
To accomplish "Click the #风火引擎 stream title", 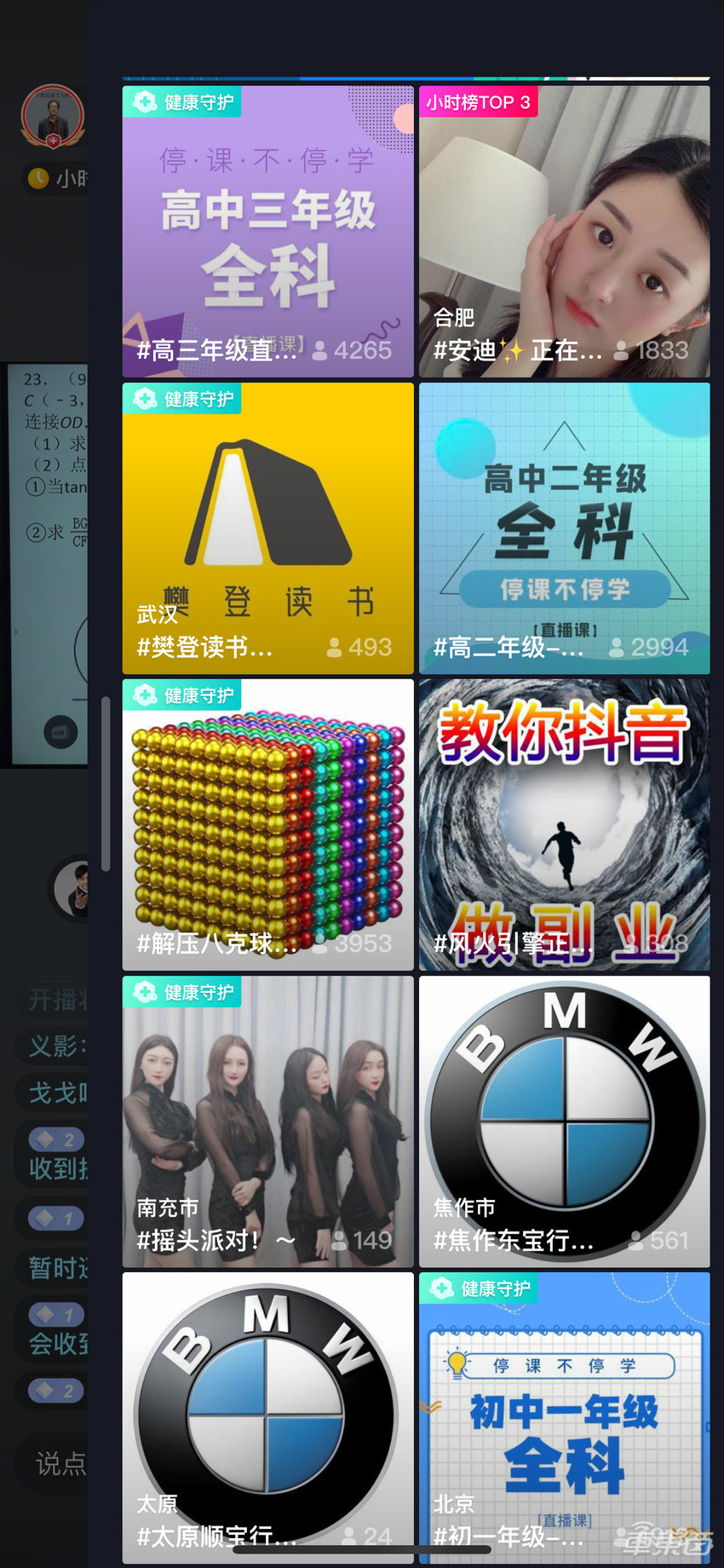I will [x=511, y=944].
